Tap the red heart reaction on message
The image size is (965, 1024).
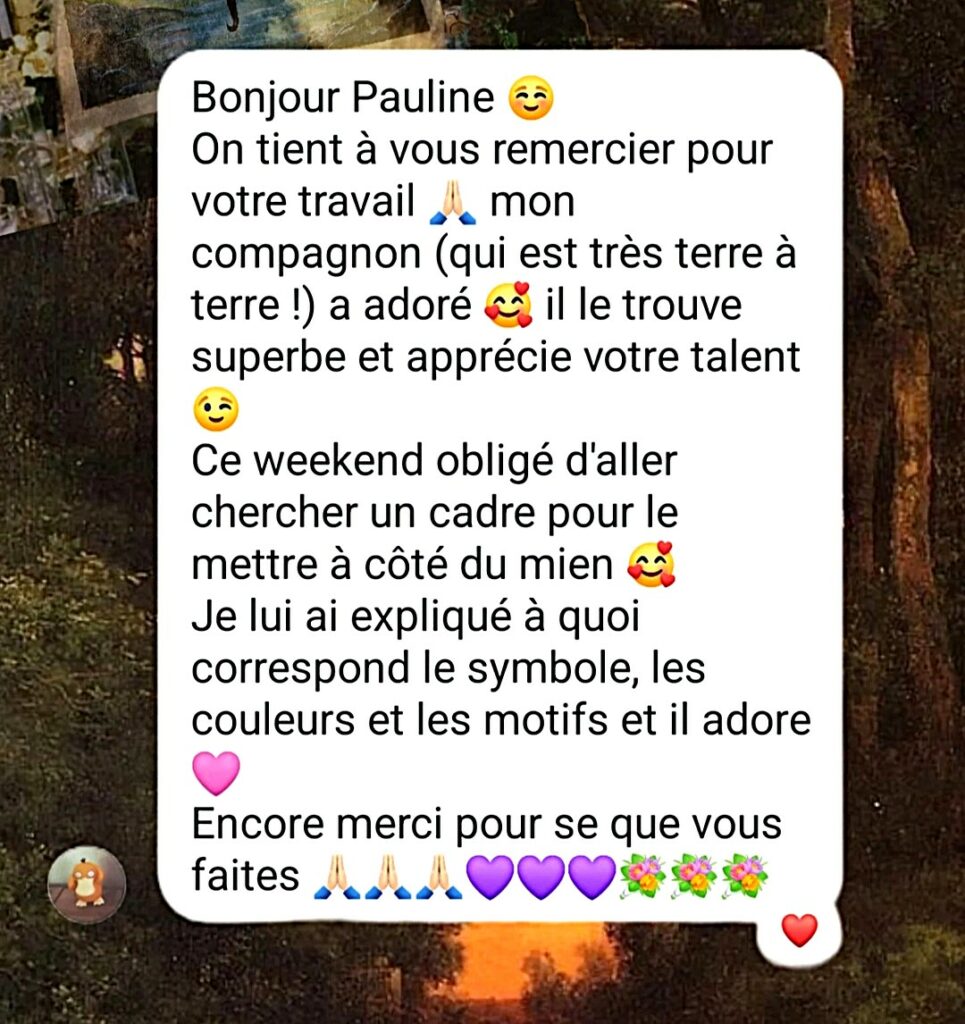point(799,930)
